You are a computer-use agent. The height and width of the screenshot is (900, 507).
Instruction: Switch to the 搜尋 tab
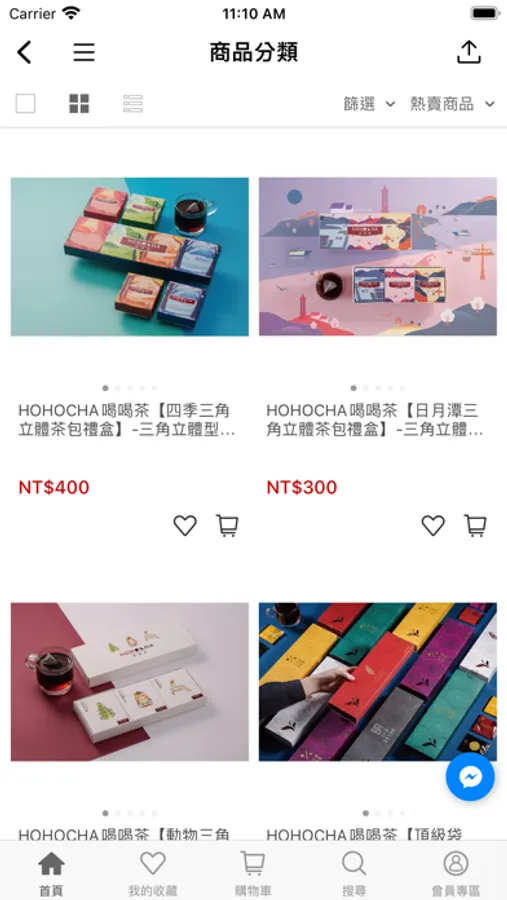354,874
